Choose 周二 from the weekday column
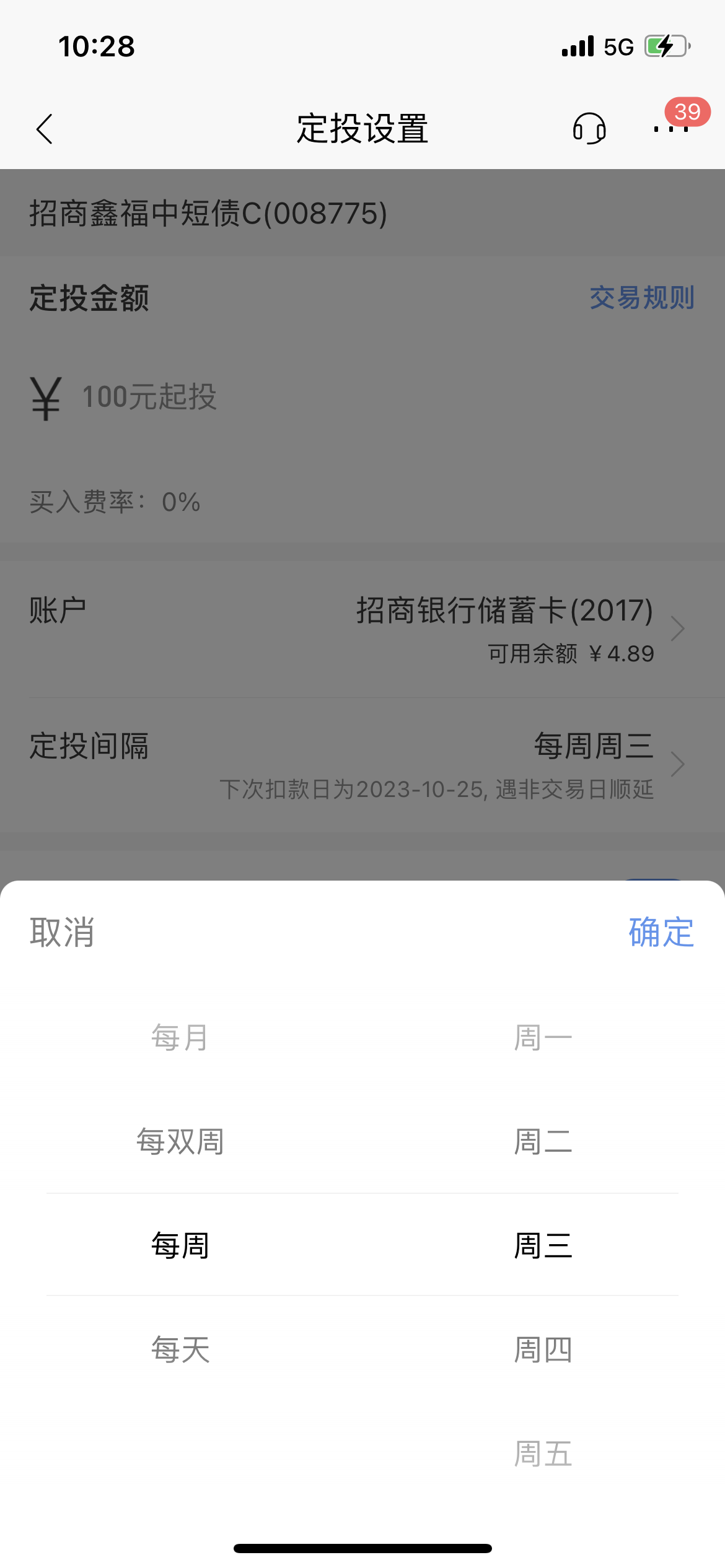Image resolution: width=725 pixels, height=1568 pixels. (x=544, y=1143)
